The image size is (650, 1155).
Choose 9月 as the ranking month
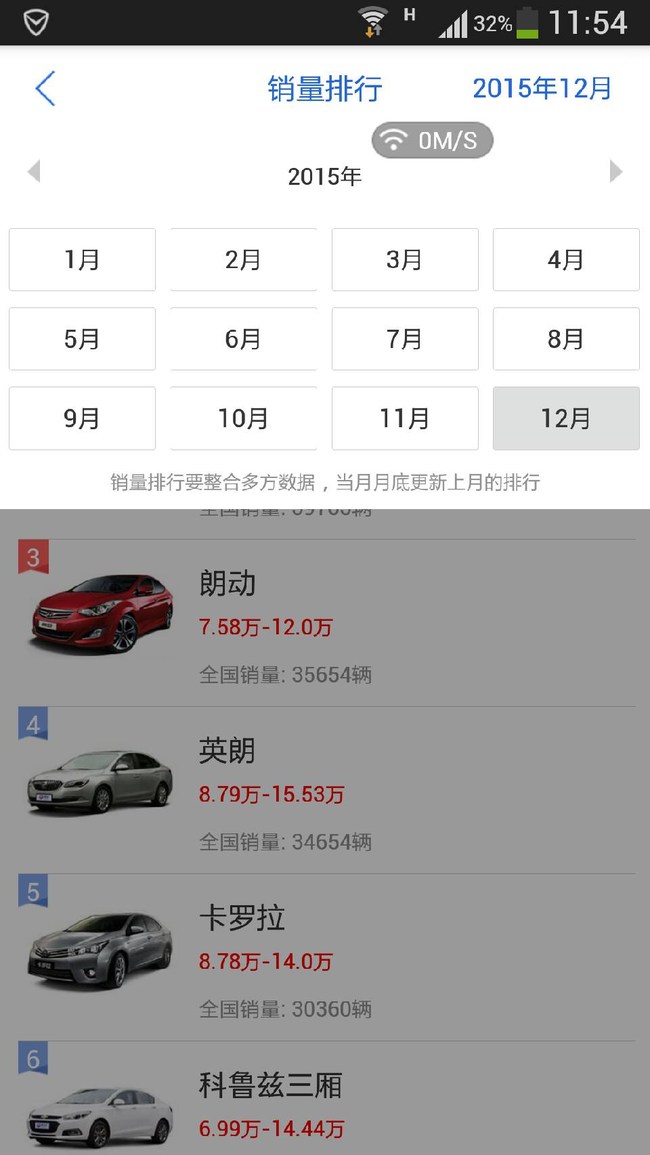tap(82, 418)
